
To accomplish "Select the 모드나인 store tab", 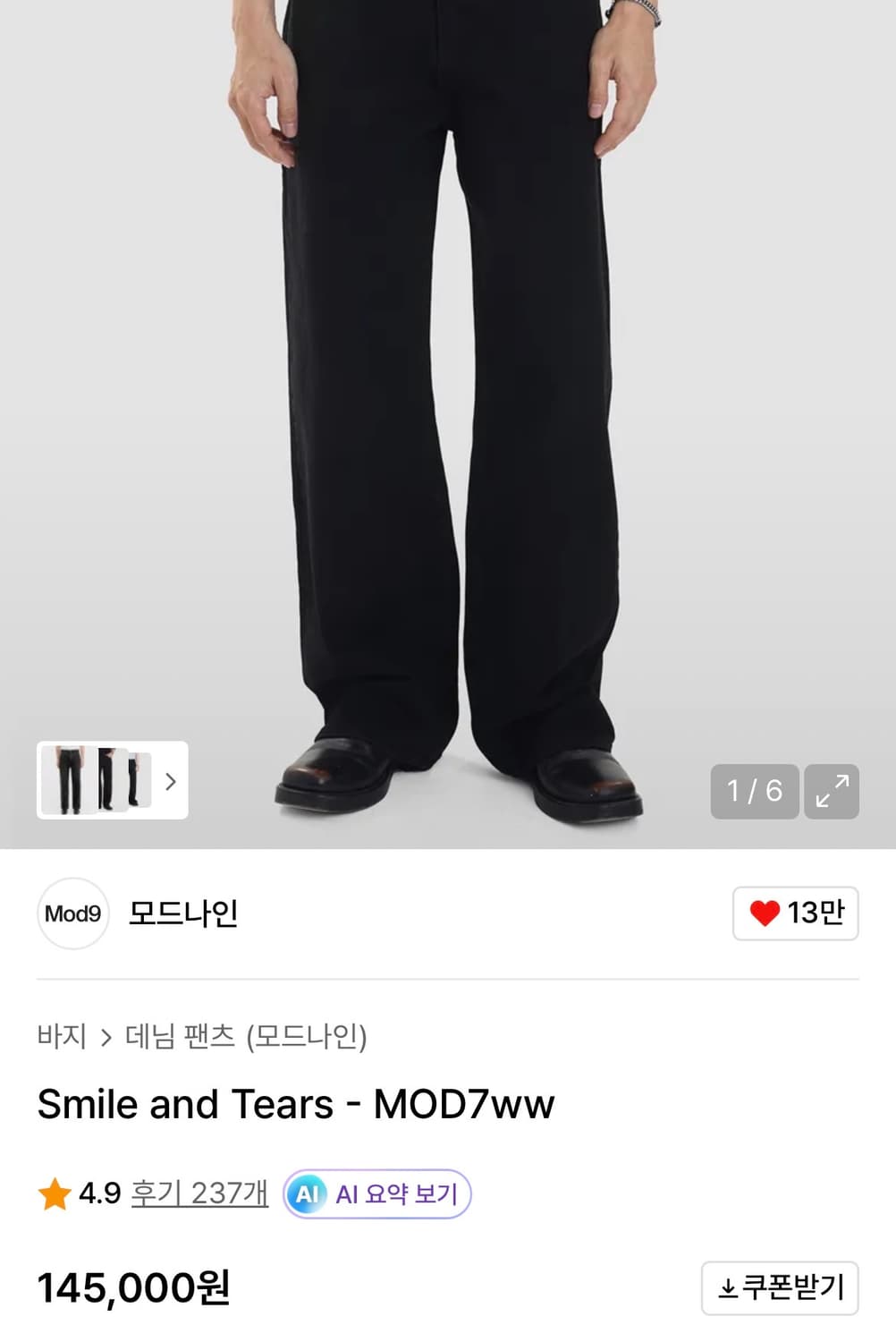I will click(x=182, y=913).
